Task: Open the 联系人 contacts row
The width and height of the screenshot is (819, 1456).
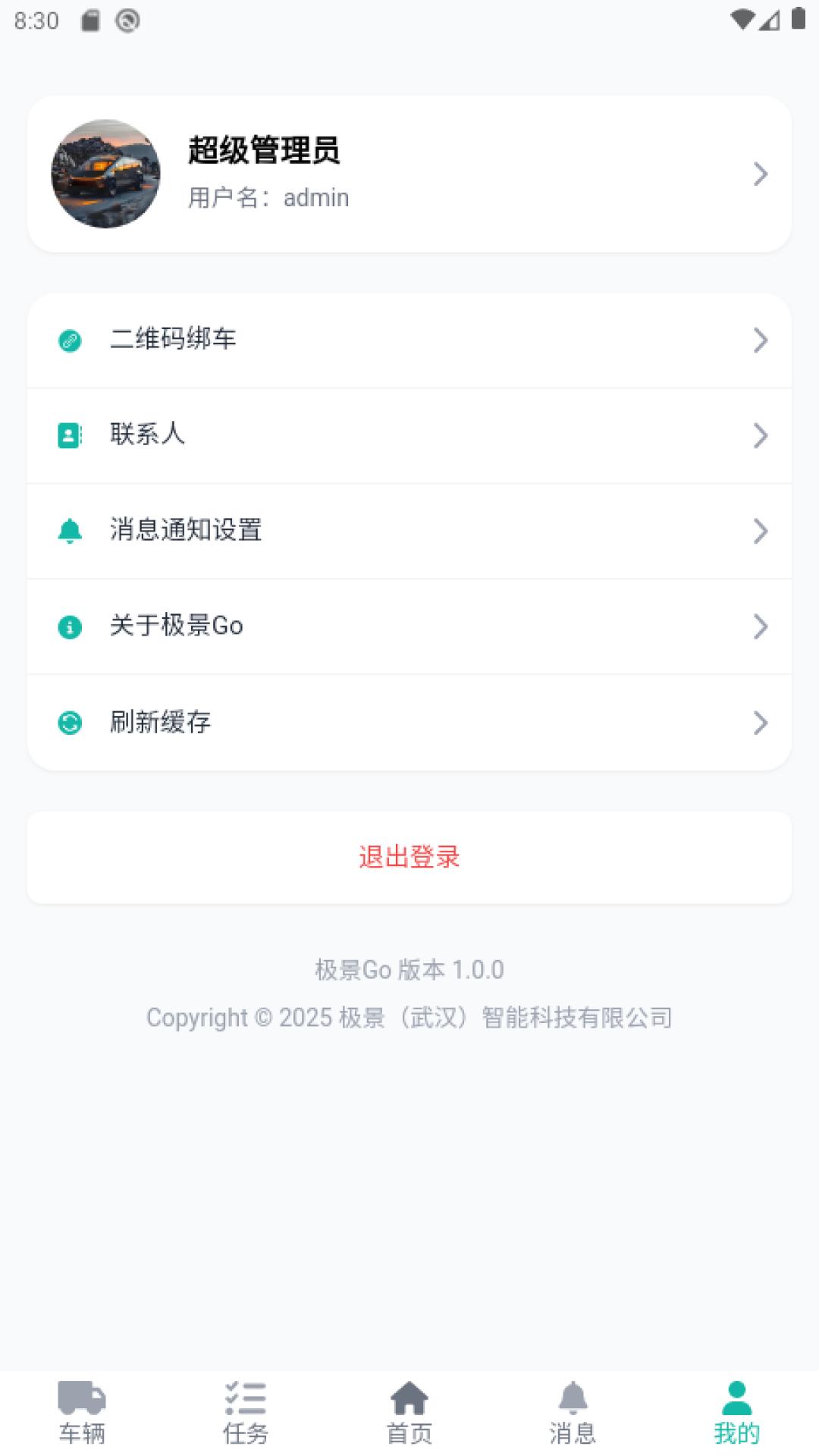Action: point(409,435)
